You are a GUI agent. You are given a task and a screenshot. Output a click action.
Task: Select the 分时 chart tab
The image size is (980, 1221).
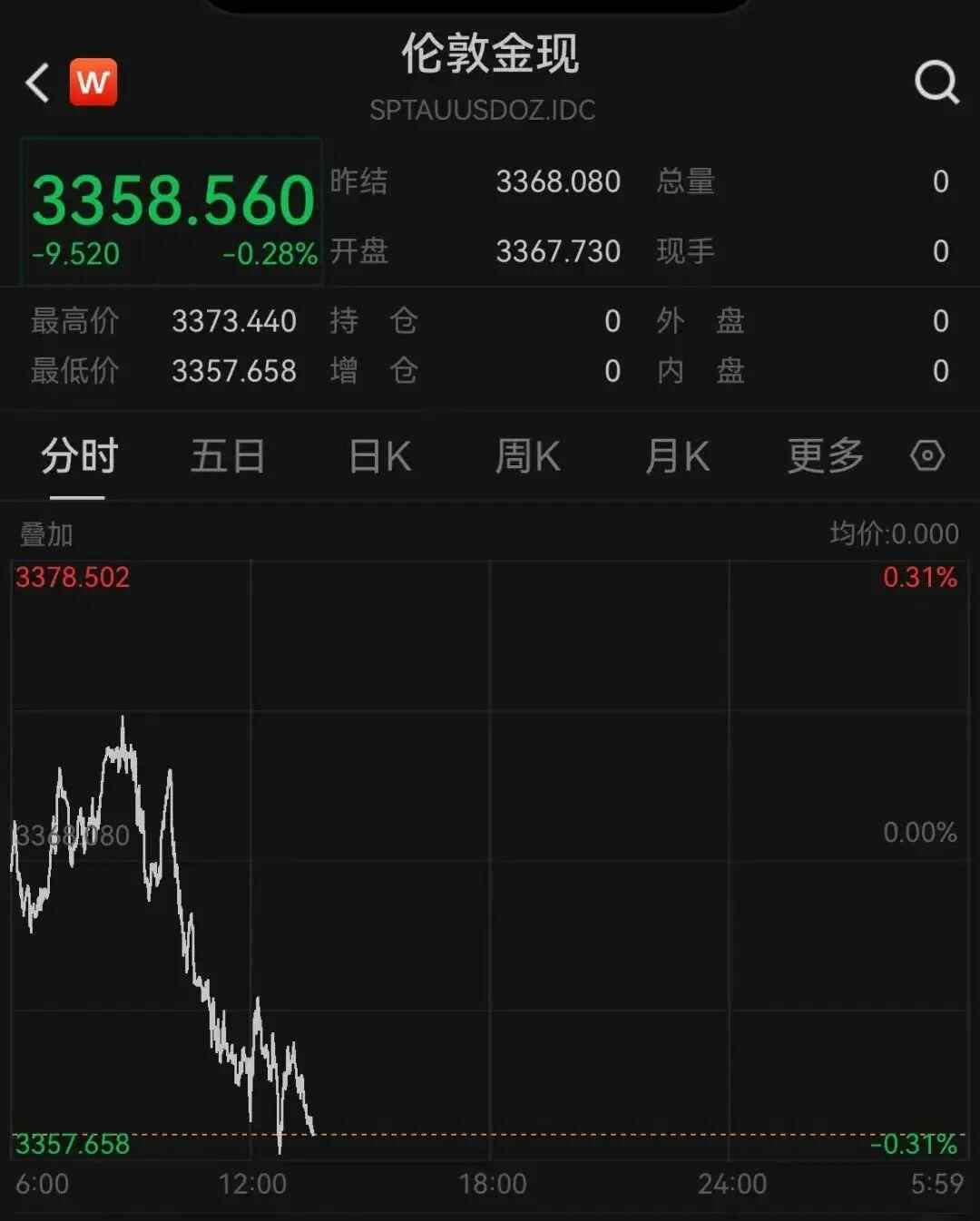coord(79,456)
